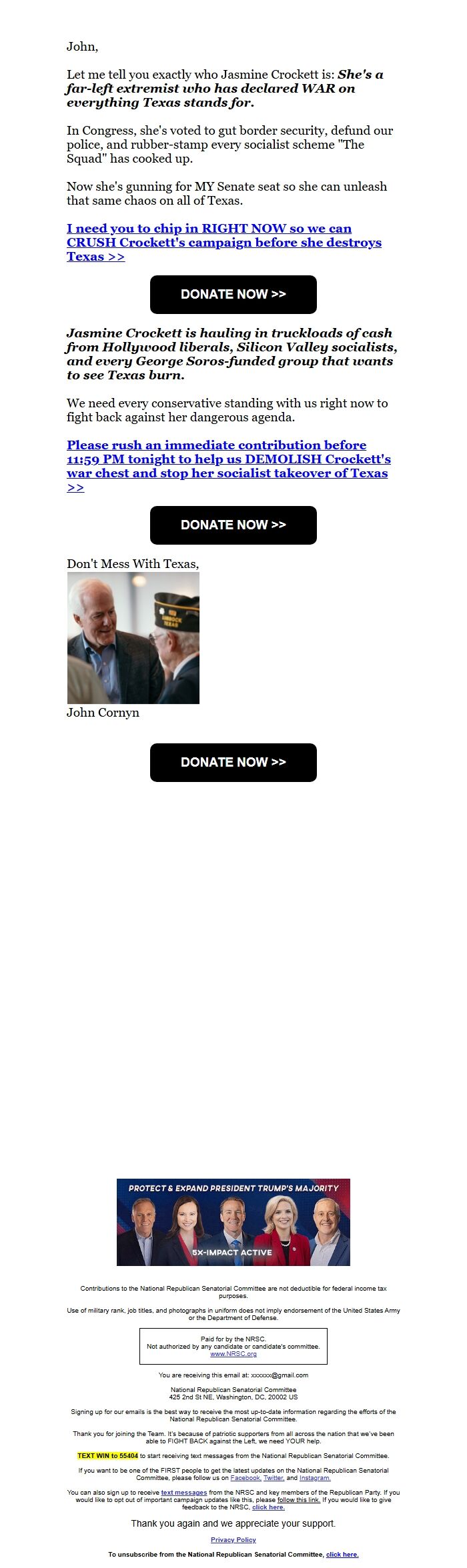Open the 'Protect & Expand President Trump's Majority' banner
The height and width of the screenshot is (1568, 467).
coord(233,1222)
